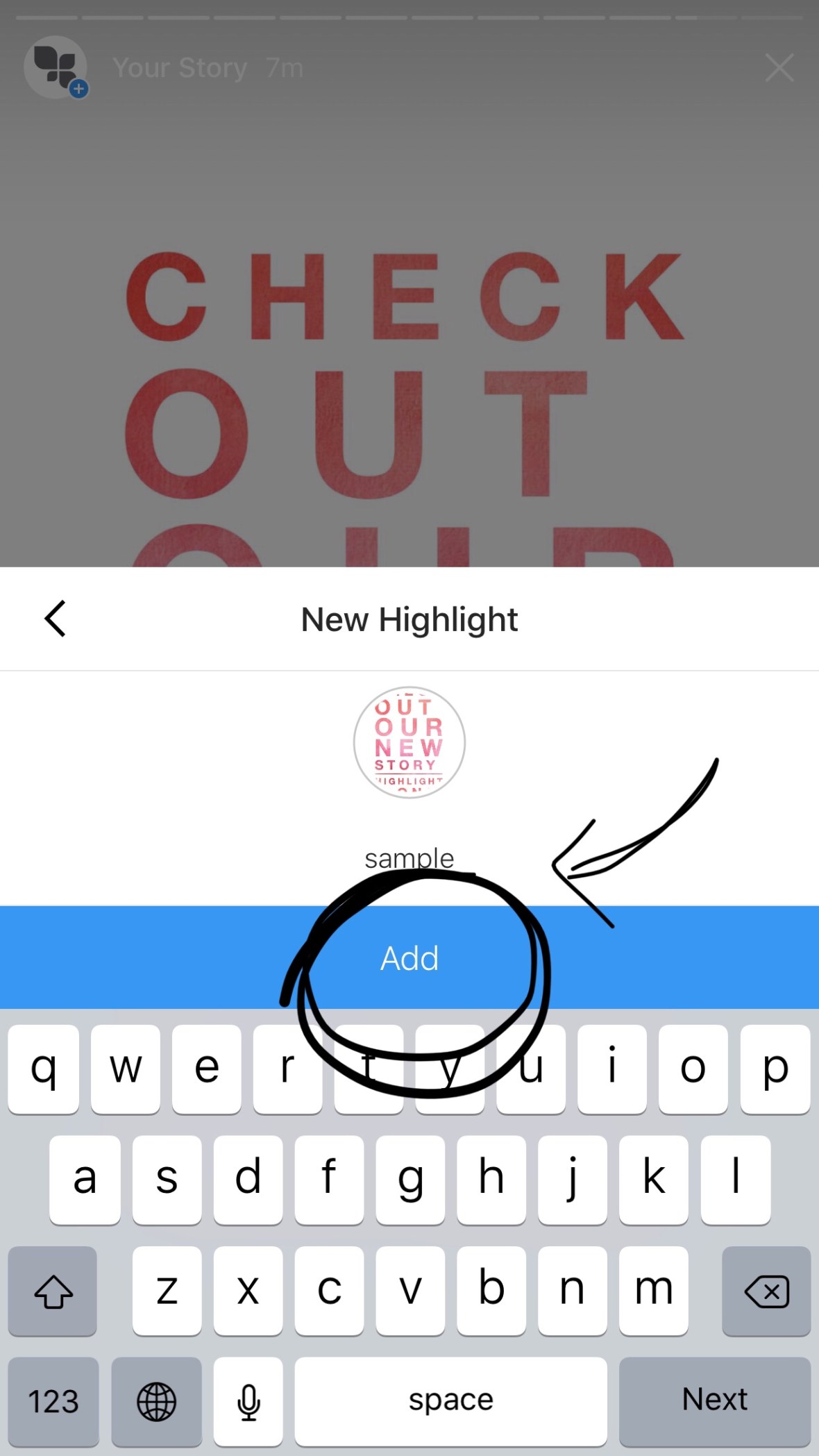Tap the space bar

pos(450,1400)
